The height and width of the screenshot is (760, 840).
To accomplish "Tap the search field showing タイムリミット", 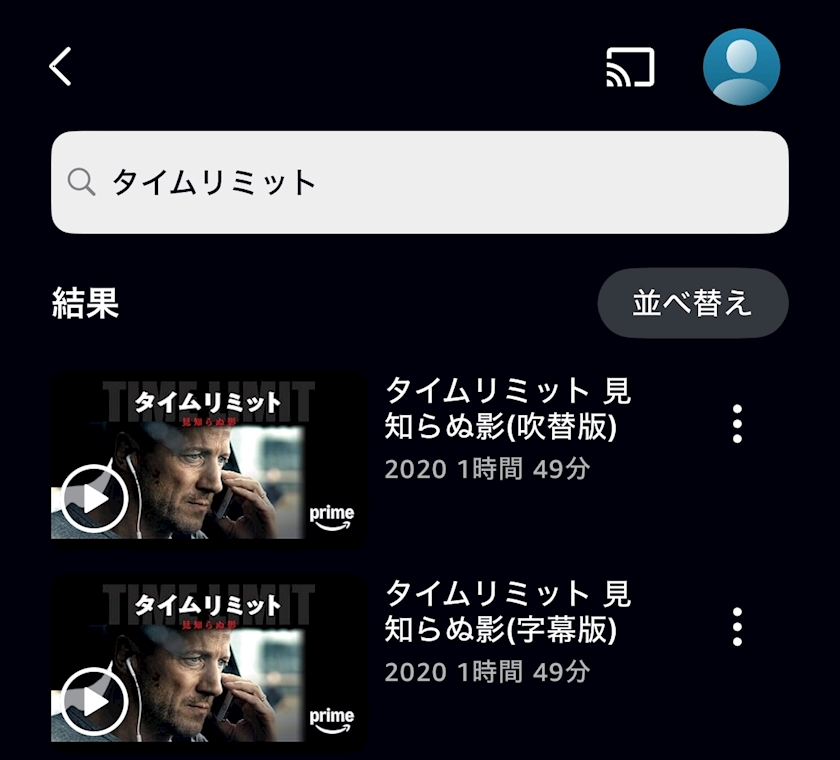I will coord(419,182).
